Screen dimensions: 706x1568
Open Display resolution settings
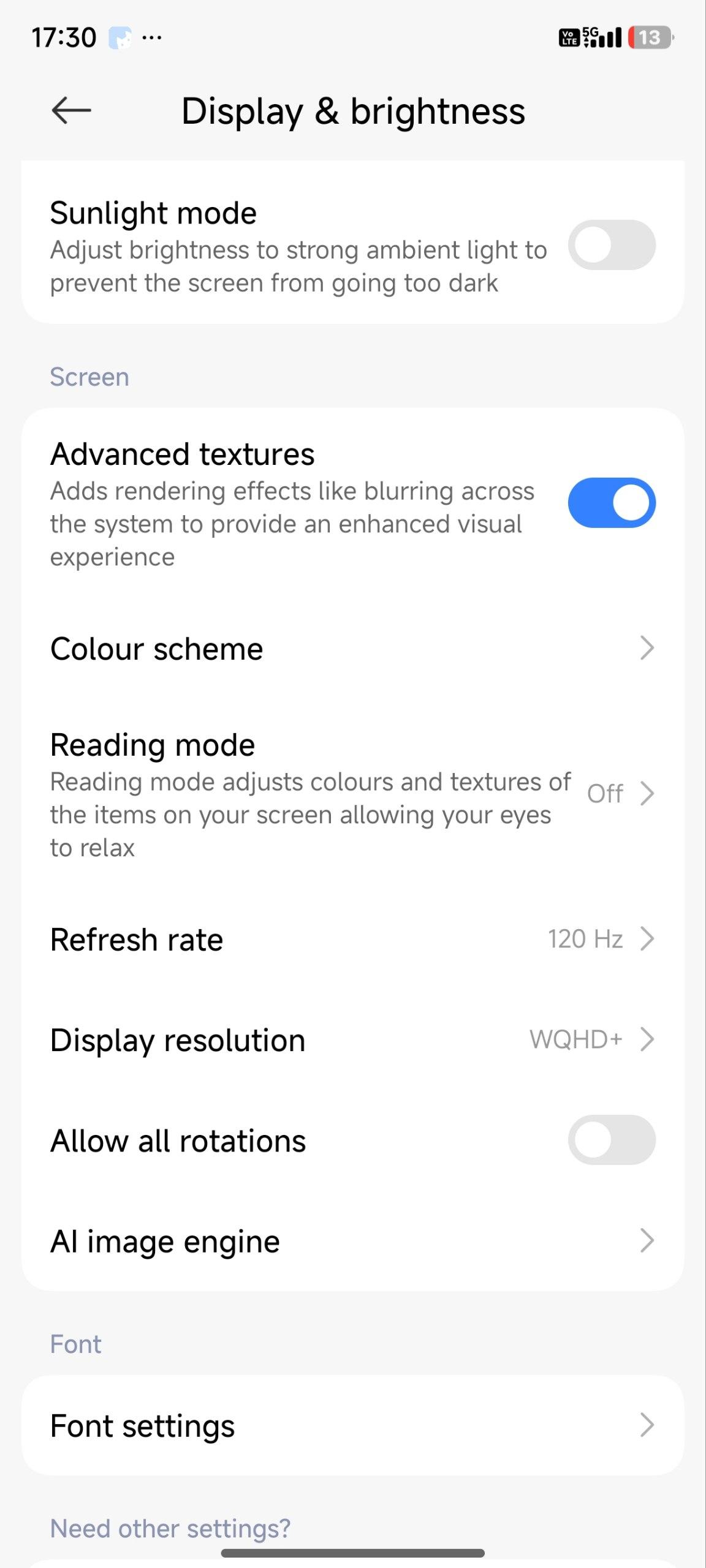[x=352, y=1040]
